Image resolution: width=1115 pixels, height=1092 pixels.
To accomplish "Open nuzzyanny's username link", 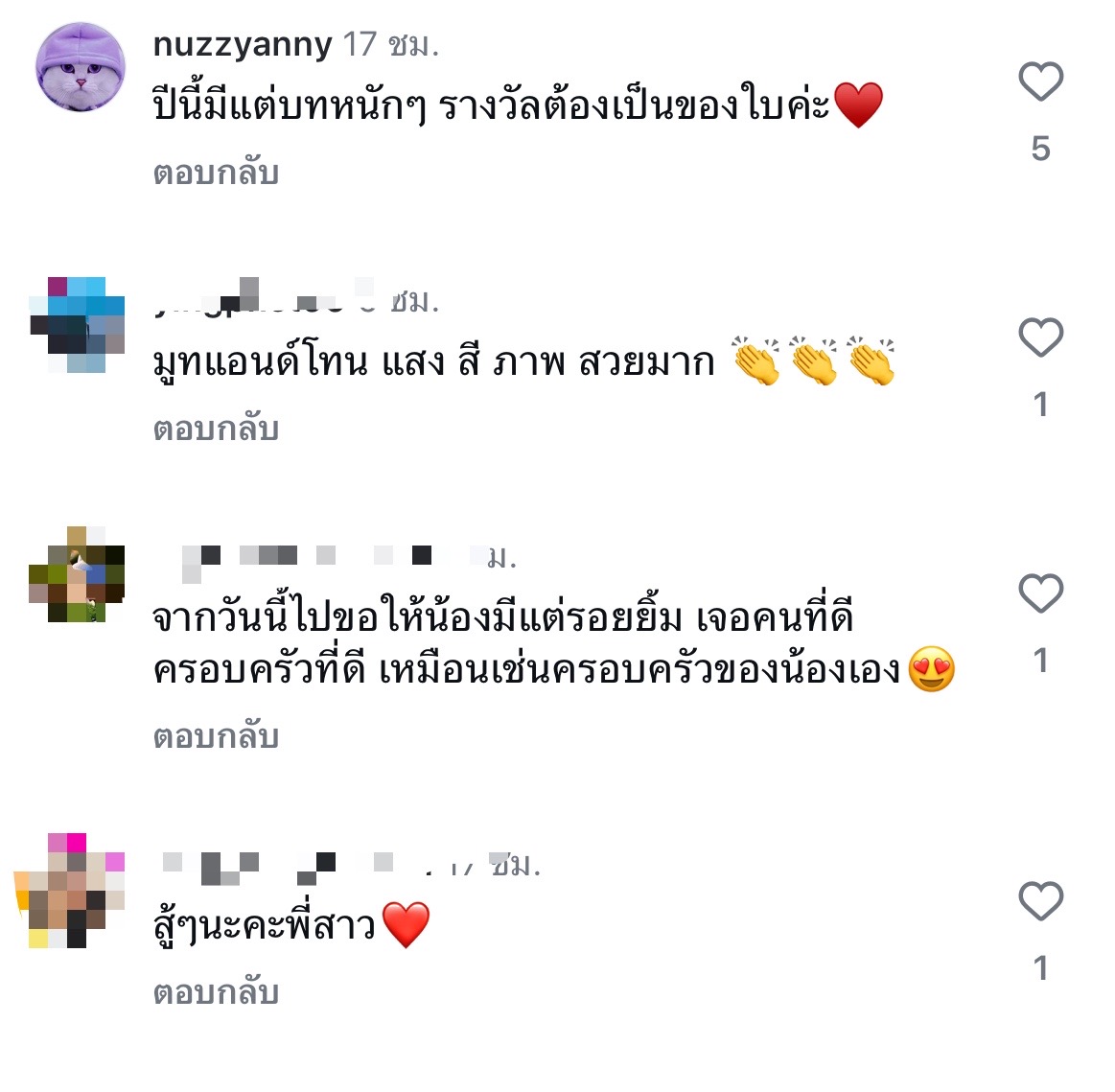I will coord(243,44).
